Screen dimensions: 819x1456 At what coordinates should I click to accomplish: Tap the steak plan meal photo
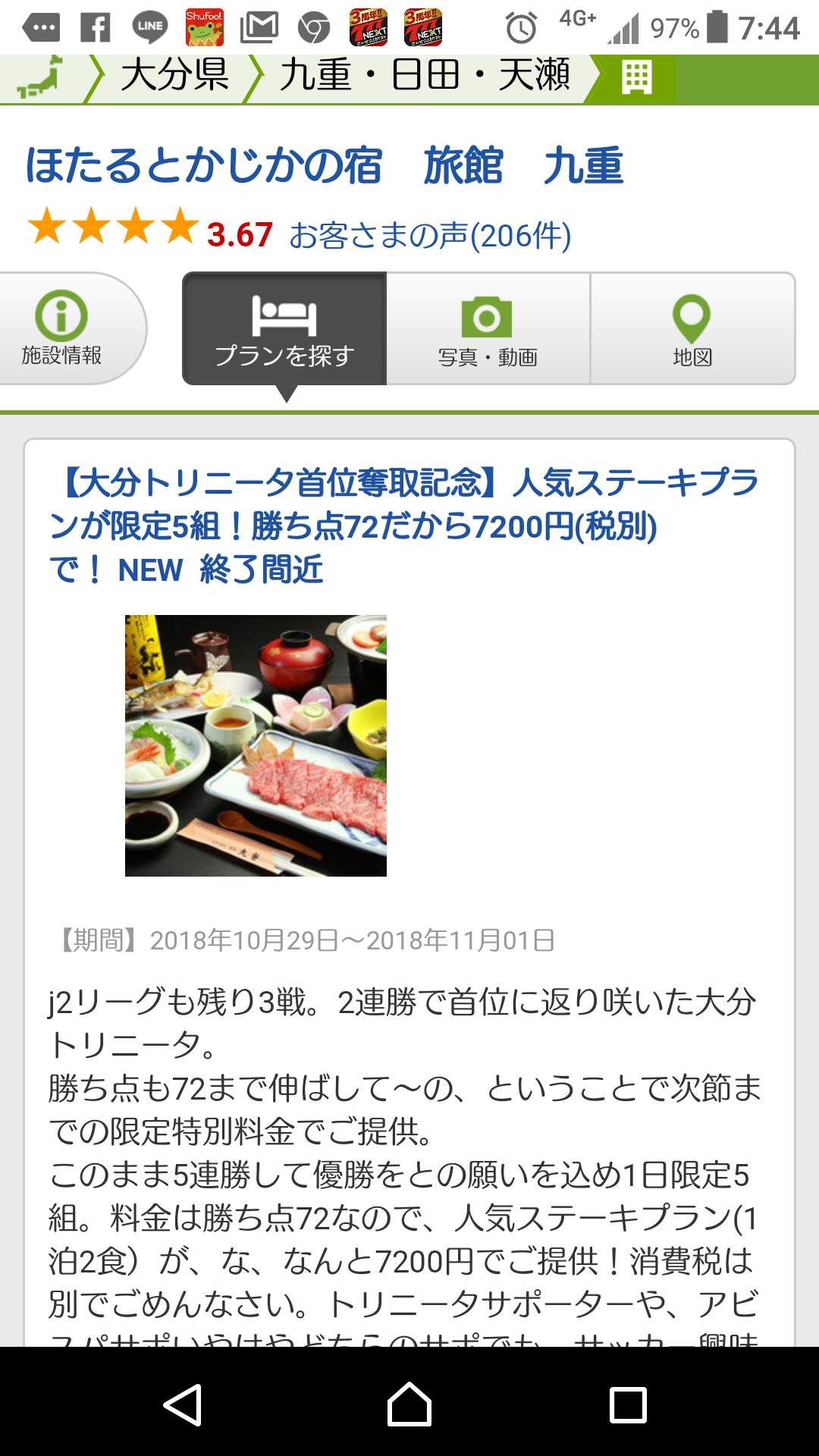256,745
